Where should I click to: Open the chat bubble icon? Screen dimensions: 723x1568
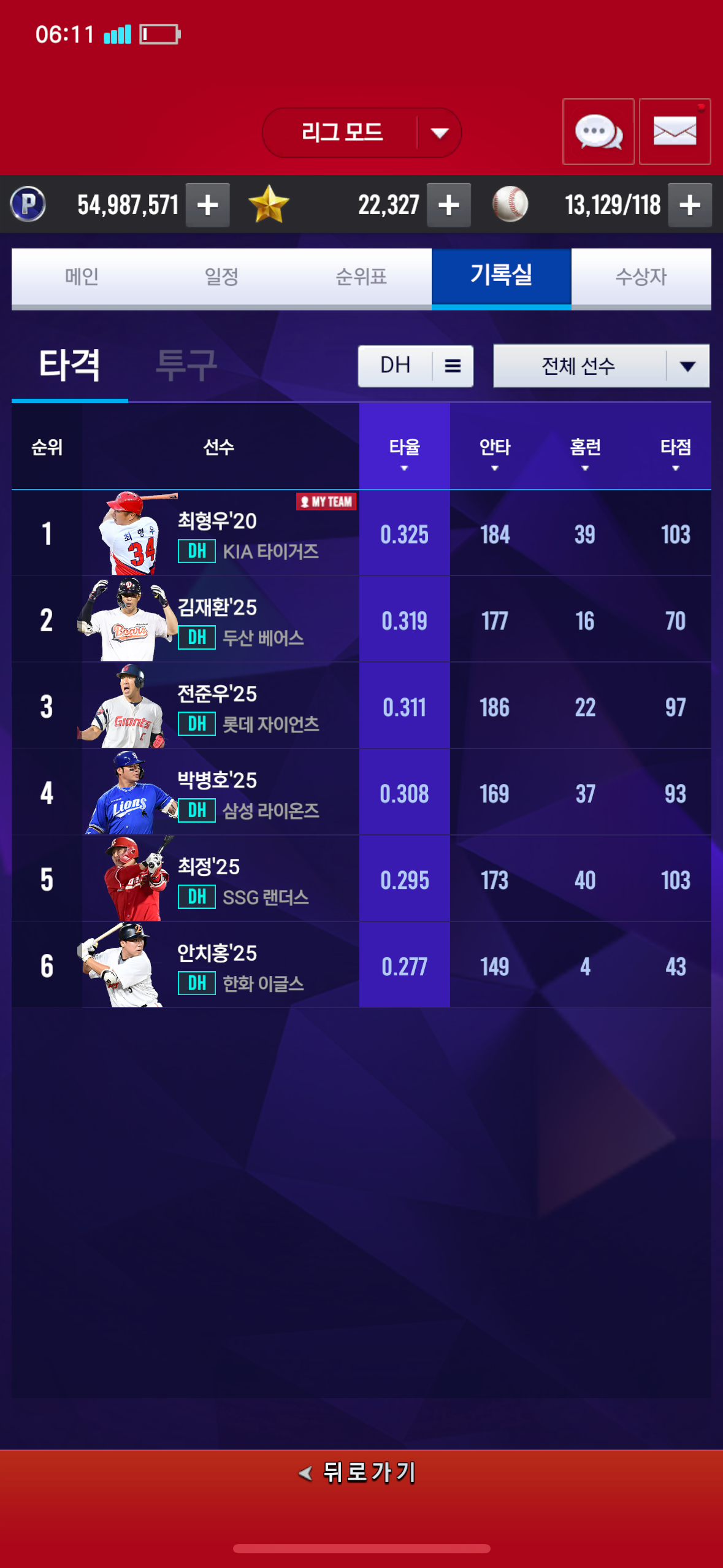coord(598,131)
